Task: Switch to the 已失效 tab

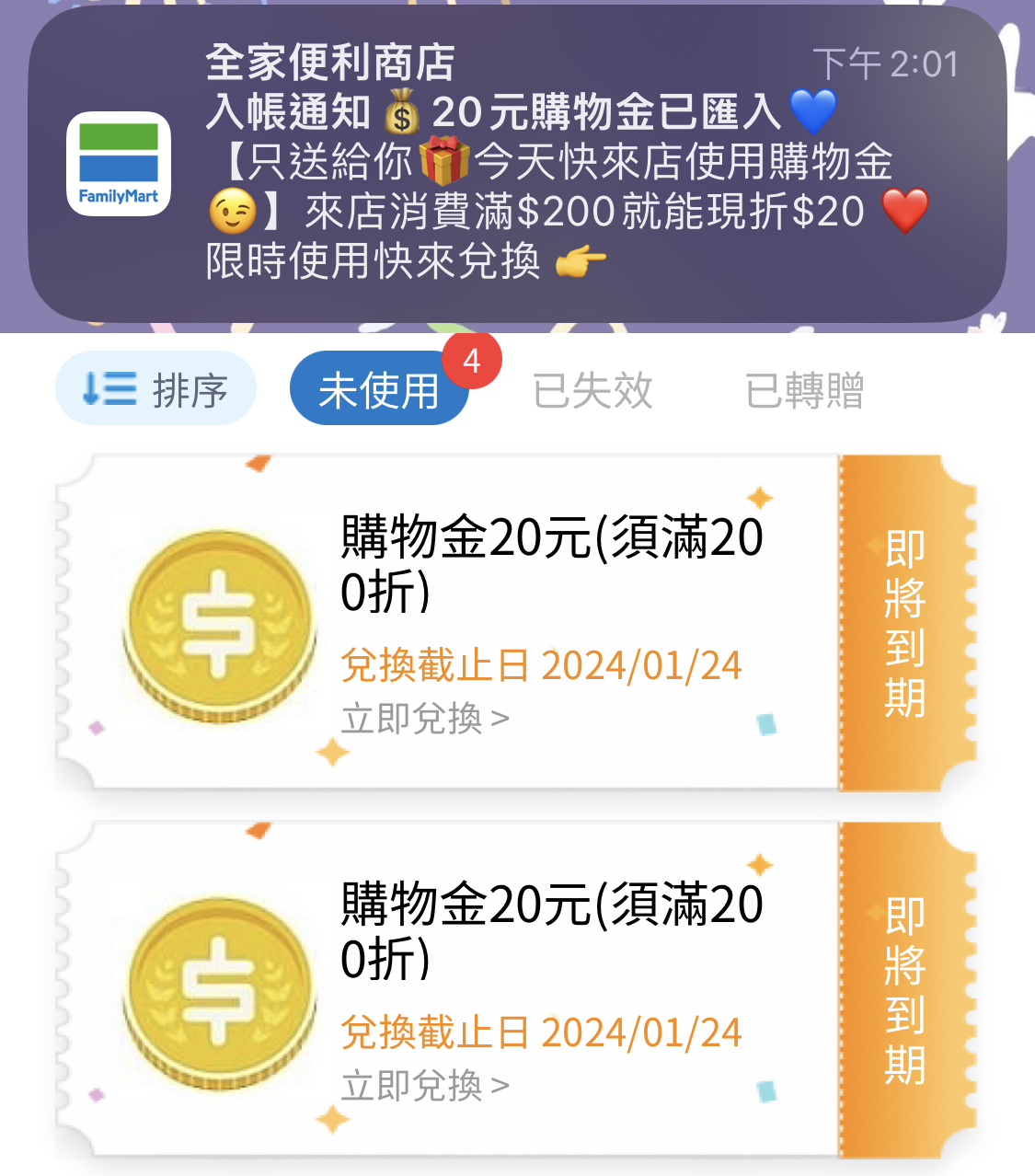Action: point(592,390)
